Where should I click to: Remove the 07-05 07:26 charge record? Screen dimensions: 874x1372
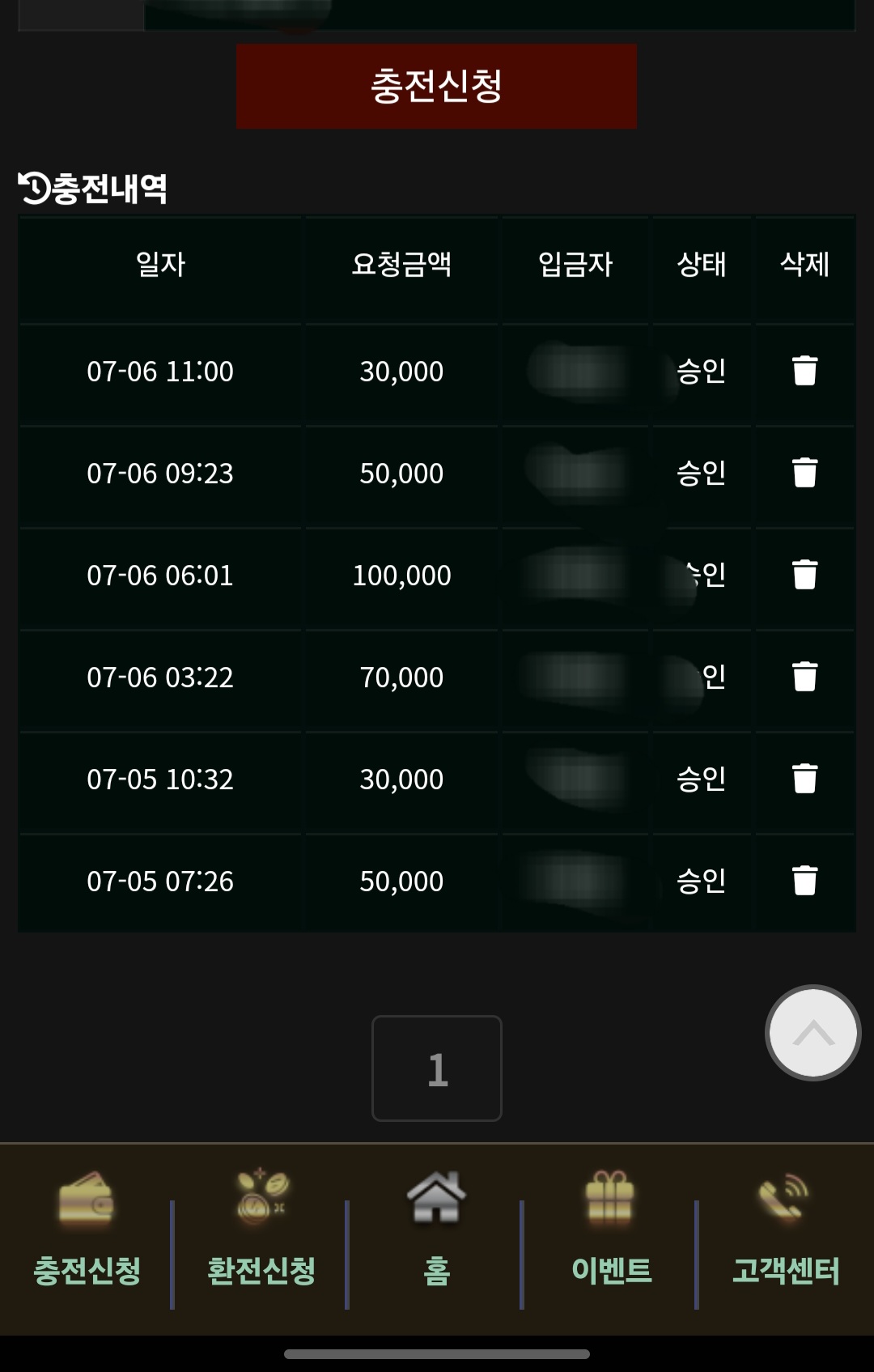pyautogui.click(x=804, y=881)
